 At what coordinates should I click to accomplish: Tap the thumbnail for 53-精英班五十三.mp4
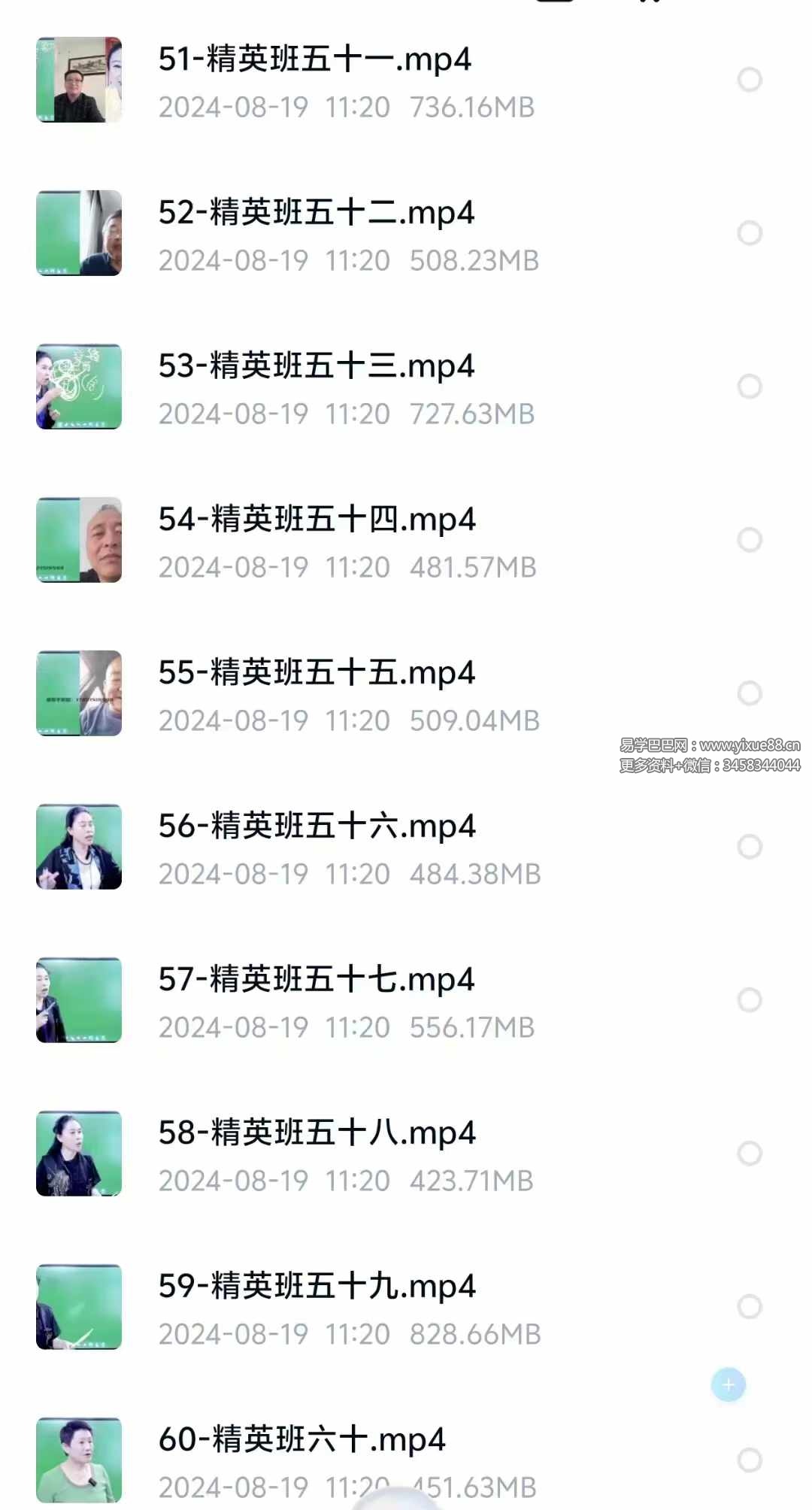click(78, 387)
